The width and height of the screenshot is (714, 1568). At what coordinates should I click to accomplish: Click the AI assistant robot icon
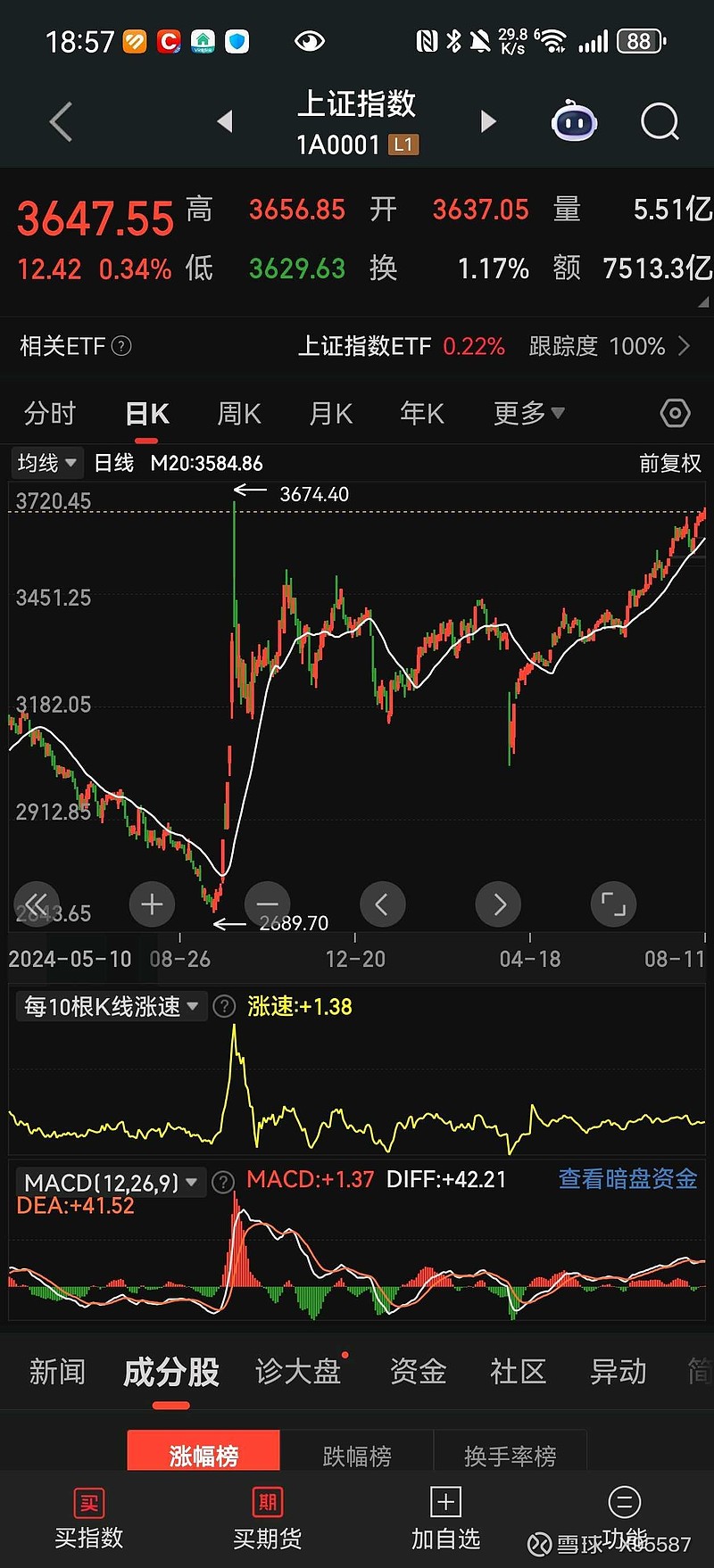coord(574,122)
